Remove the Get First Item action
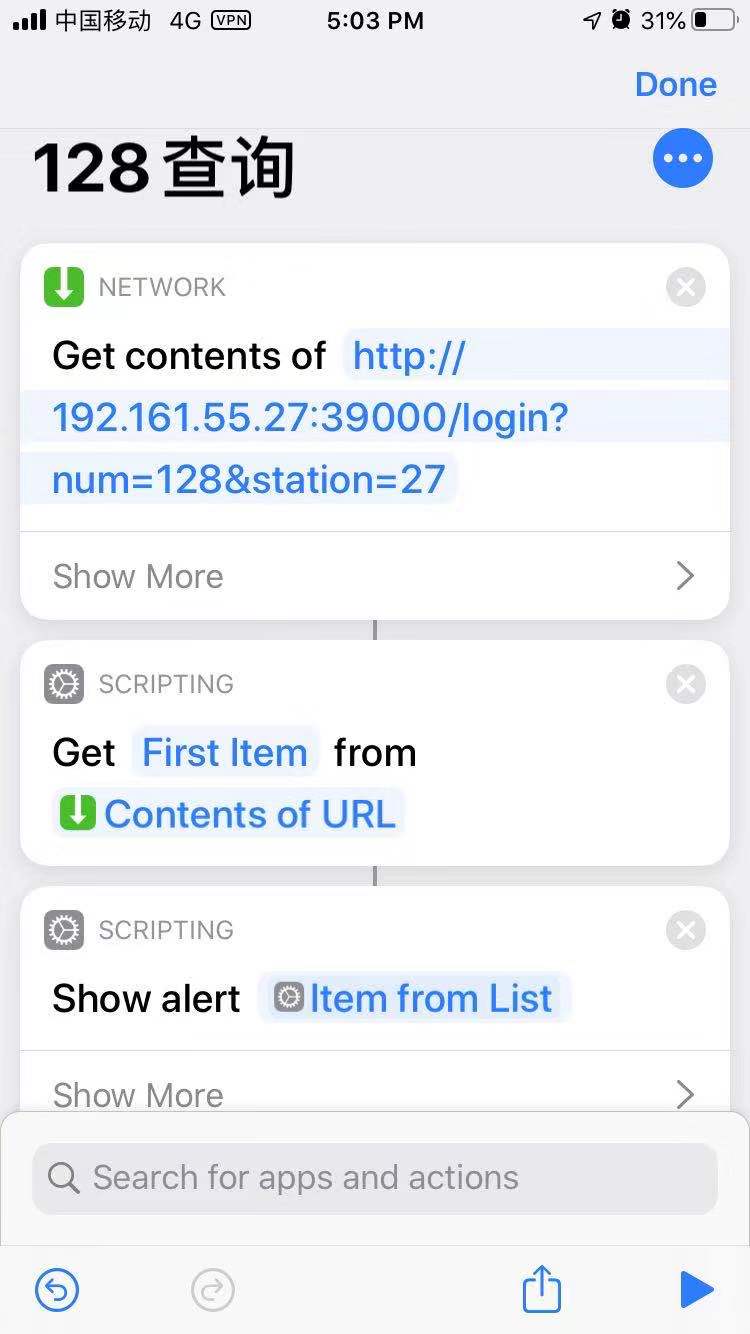 (x=686, y=684)
